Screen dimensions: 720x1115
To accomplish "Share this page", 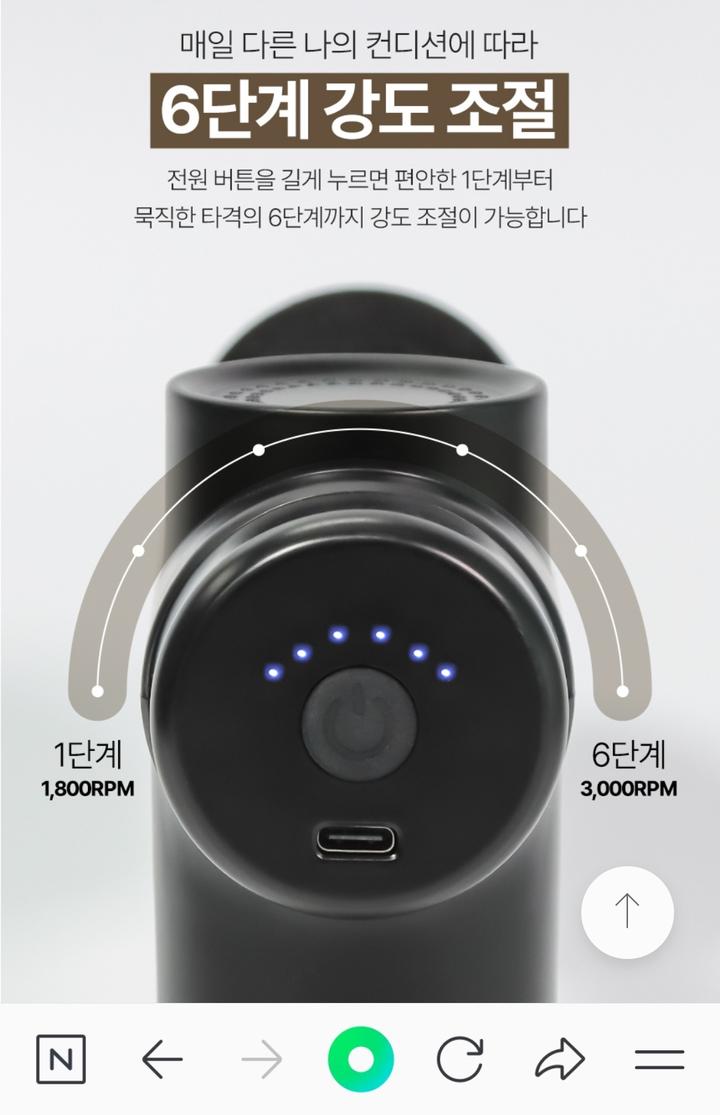I will coord(560,1059).
